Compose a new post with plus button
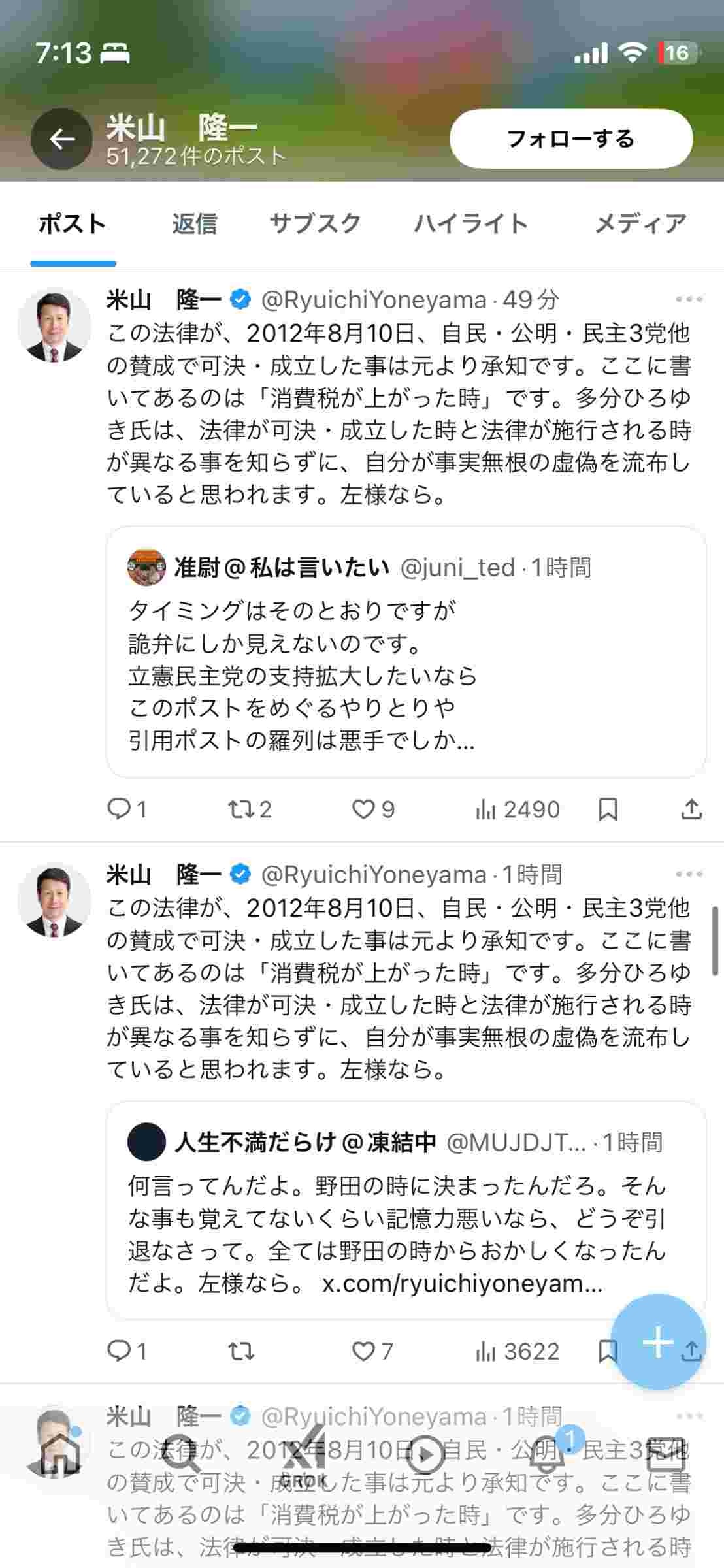 coord(658,1342)
